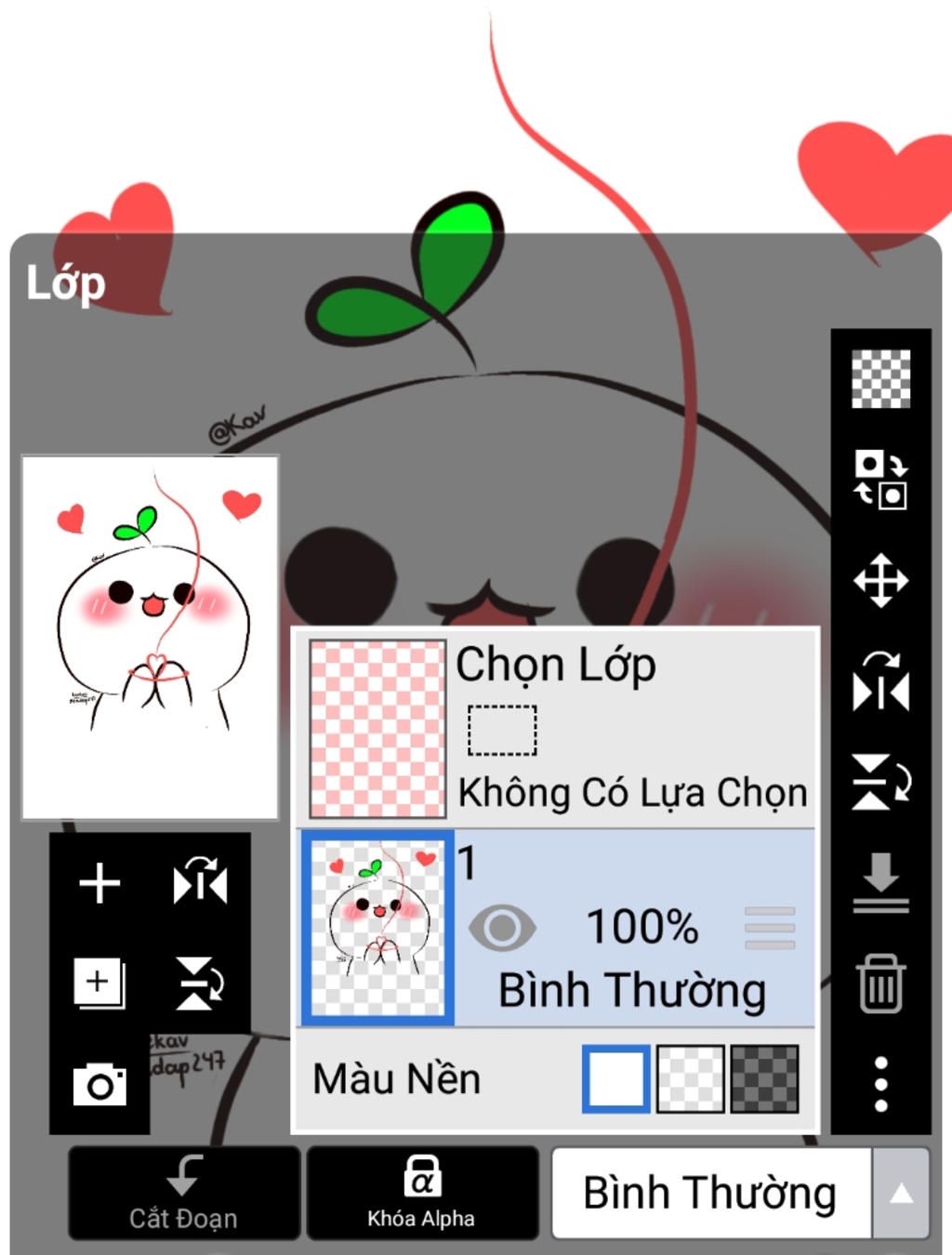Choose the dark checkered Màu Nền swatch
This screenshot has width=952, height=1255.
point(764,1079)
